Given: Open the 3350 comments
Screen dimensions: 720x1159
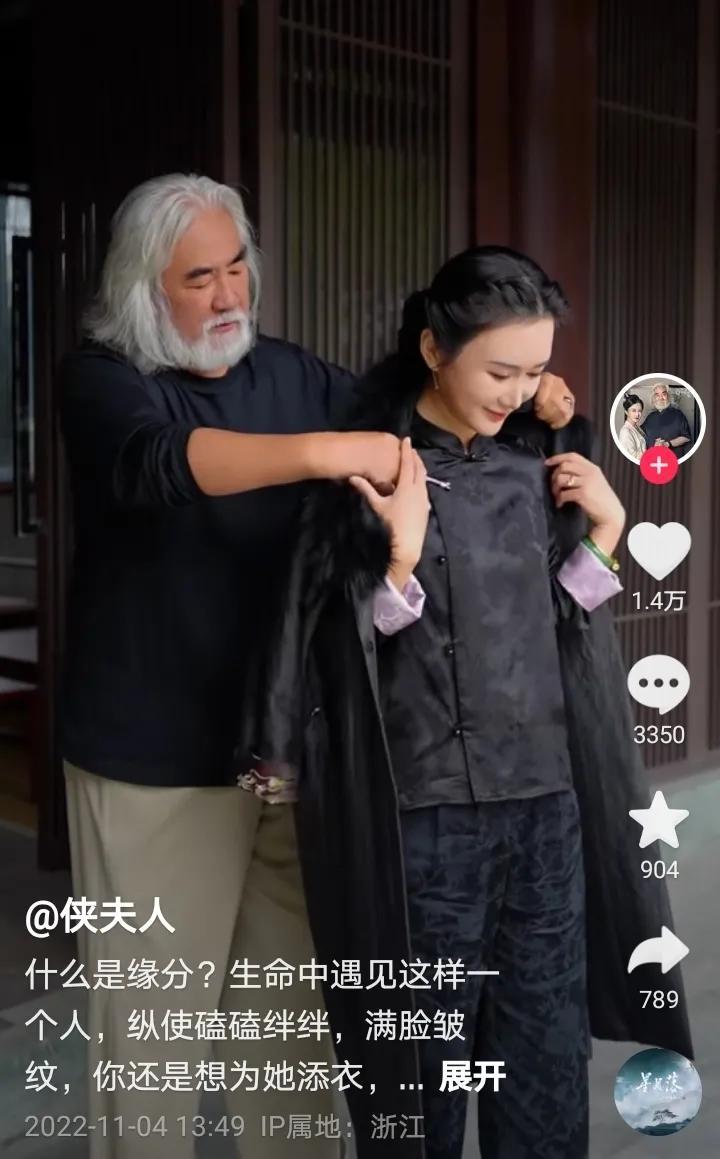Looking at the screenshot, I should 658,686.
